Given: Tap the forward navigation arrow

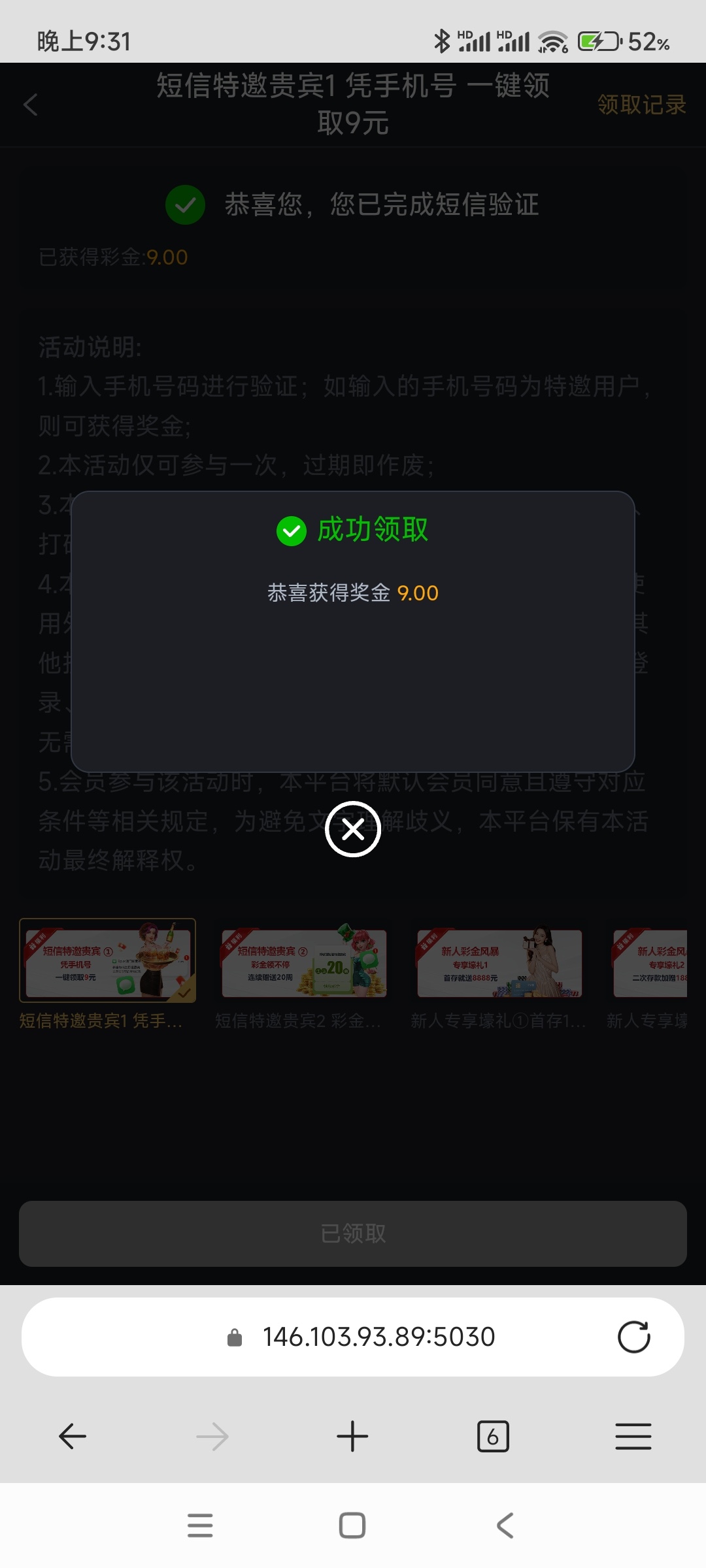Looking at the screenshot, I should (x=212, y=1435).
